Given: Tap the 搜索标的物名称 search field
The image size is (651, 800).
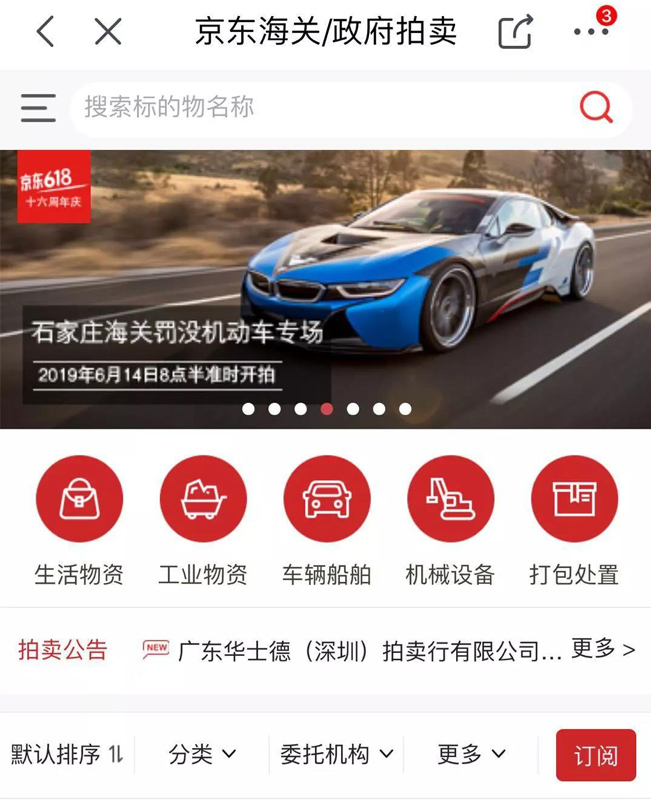Looking at the screenshot, I should [x=320, y=107].
